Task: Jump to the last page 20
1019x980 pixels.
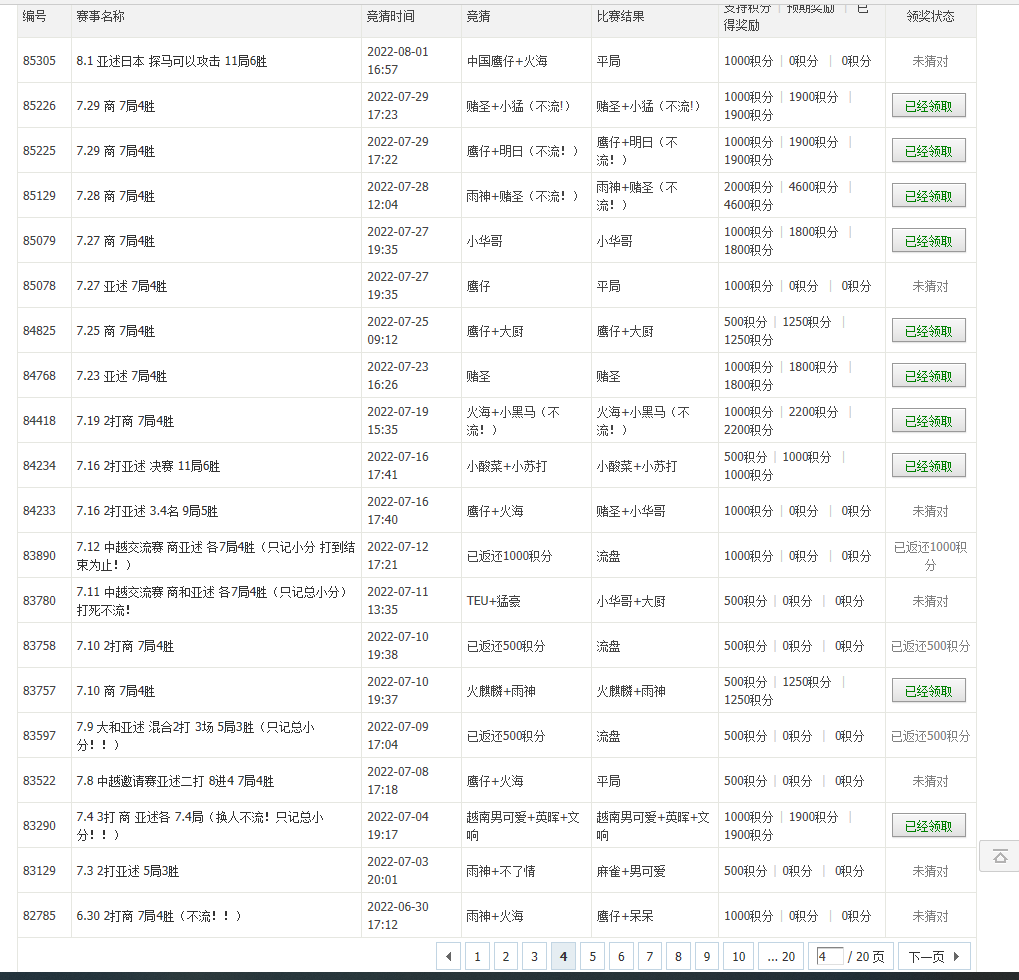Action: (781, 957)
